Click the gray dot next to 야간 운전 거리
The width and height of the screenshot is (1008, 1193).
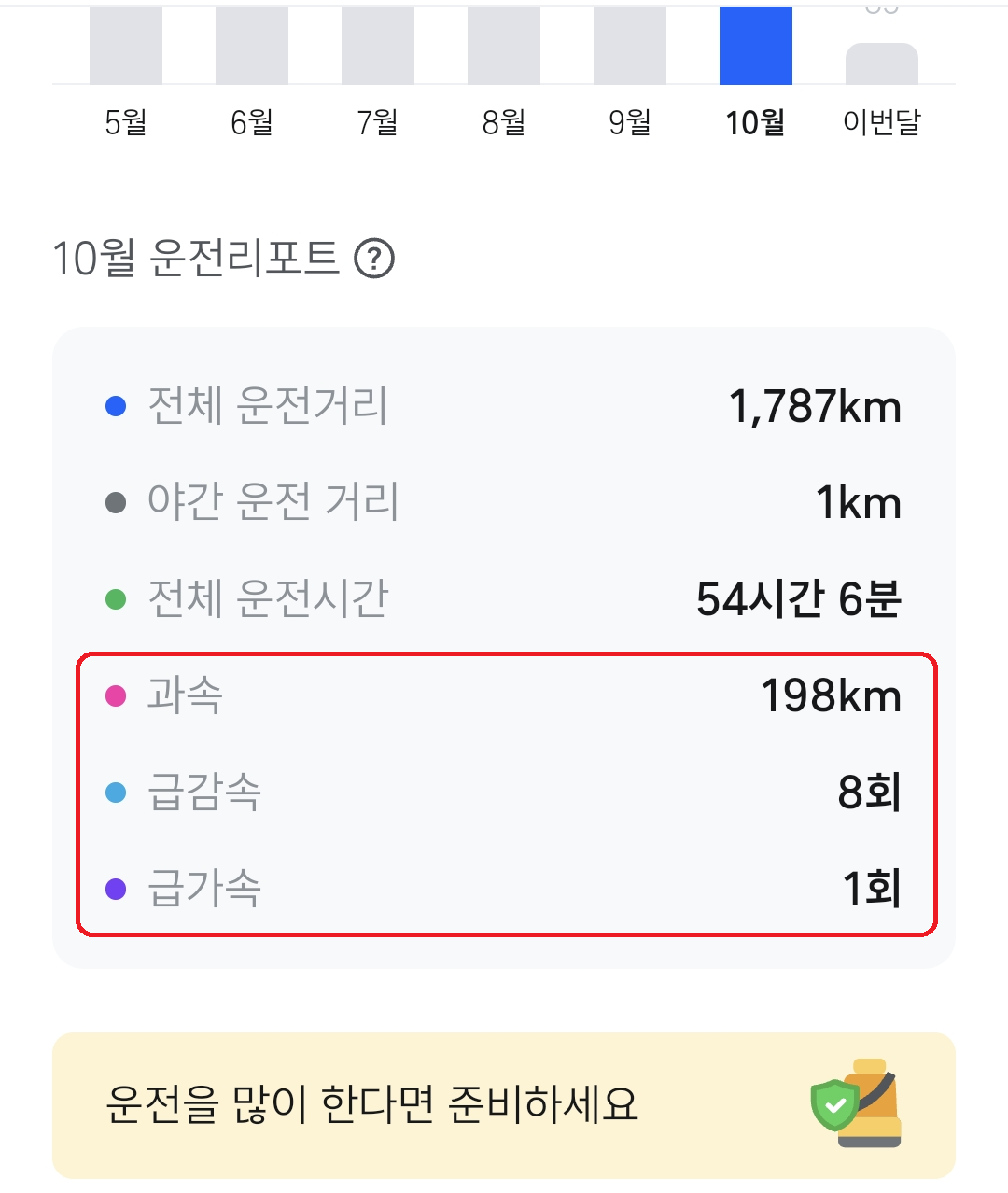click(115, 501)
